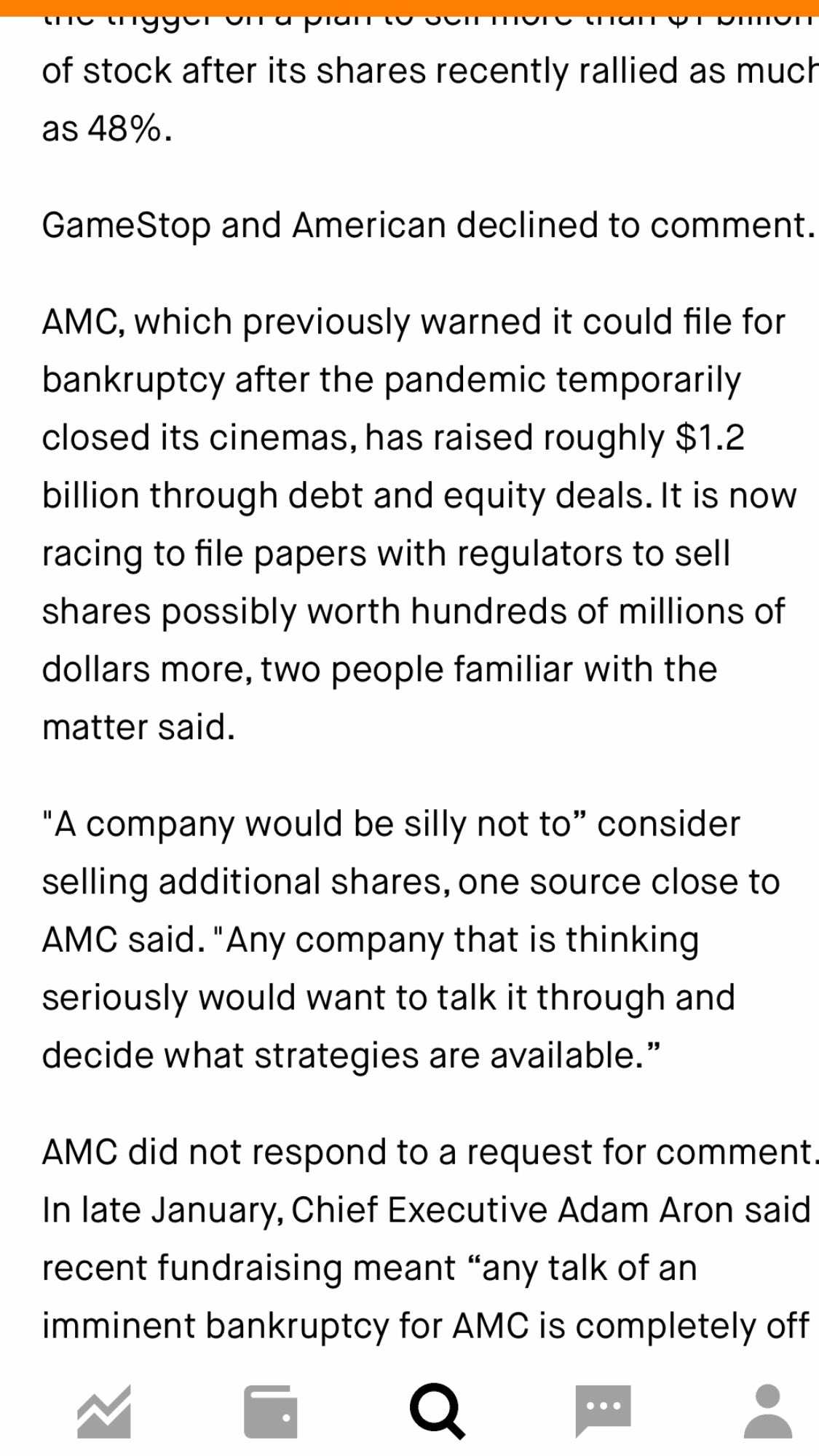Open the messages tab
Screen dimensions: 819x1456
pos(603,1412)
